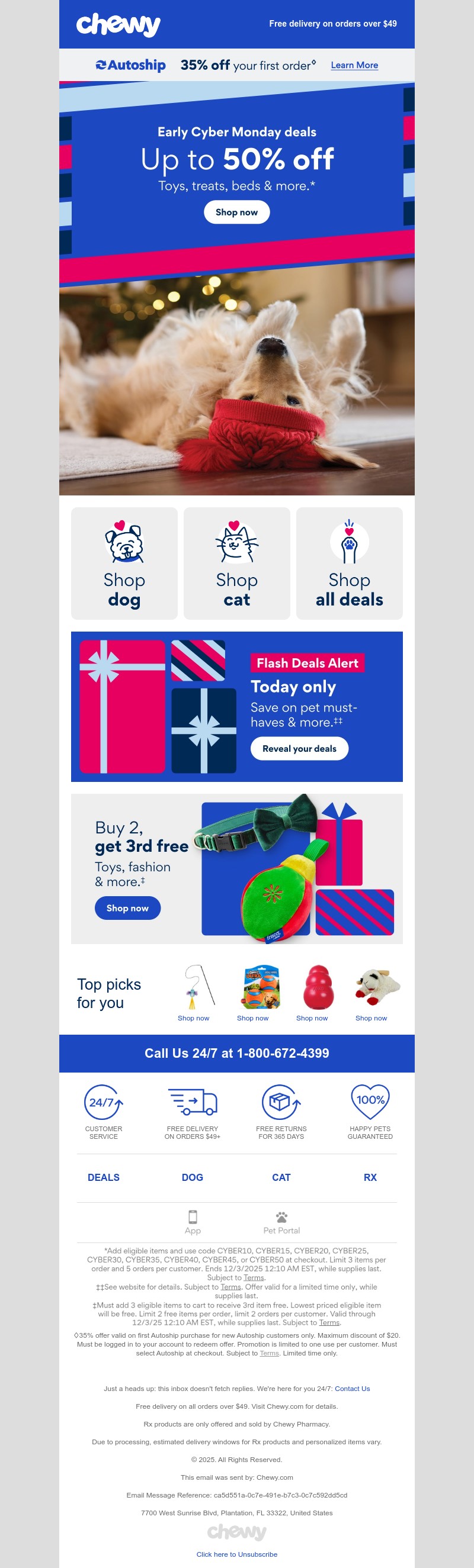Open the DEALS category link

pos(104,1177)
